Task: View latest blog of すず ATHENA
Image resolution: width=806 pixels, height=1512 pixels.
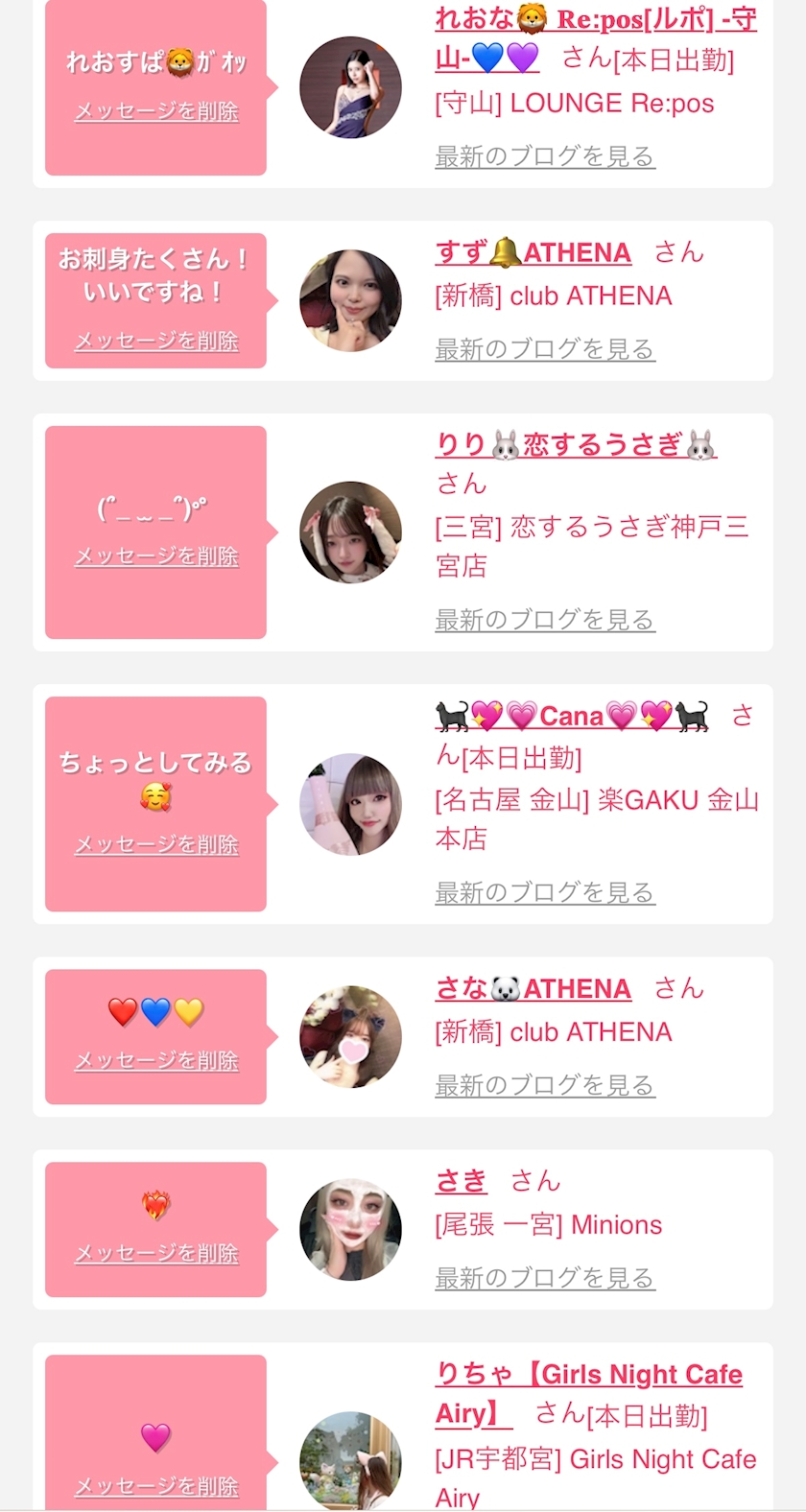Action: pyautogui.click(x=544, y=349)
